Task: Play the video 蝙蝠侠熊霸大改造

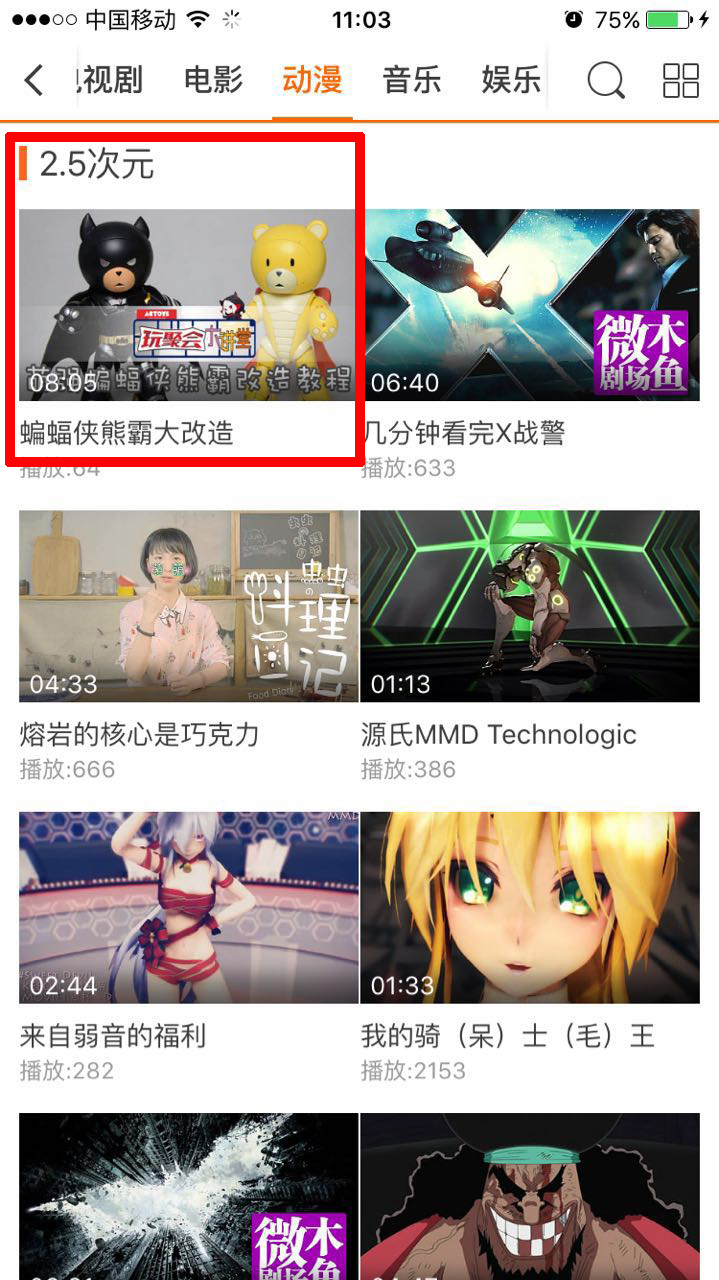Action: click(187, 304)
